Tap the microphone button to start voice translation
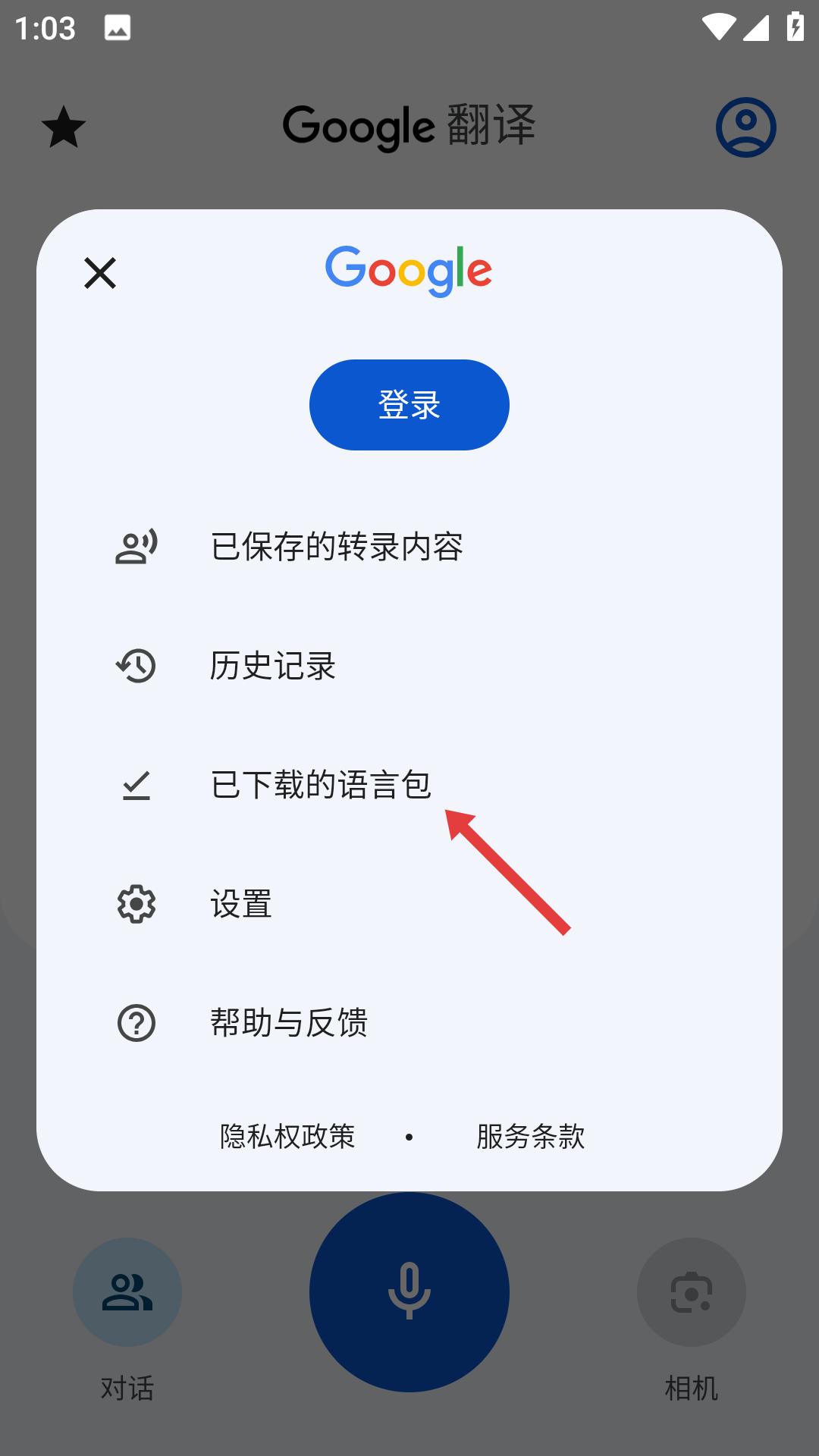This screenshot has height=1456, width=819. (x=409, y=1293)
